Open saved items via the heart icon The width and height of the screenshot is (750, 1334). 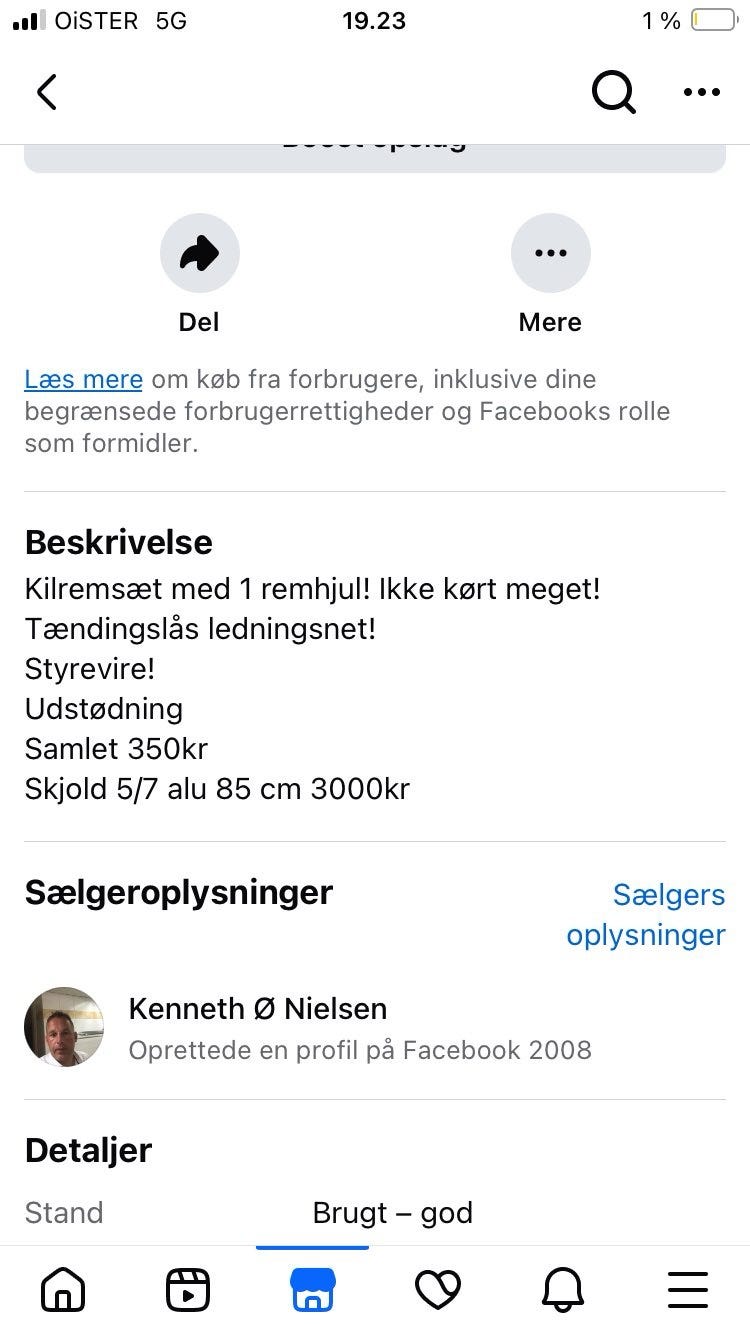[437, 1290]
